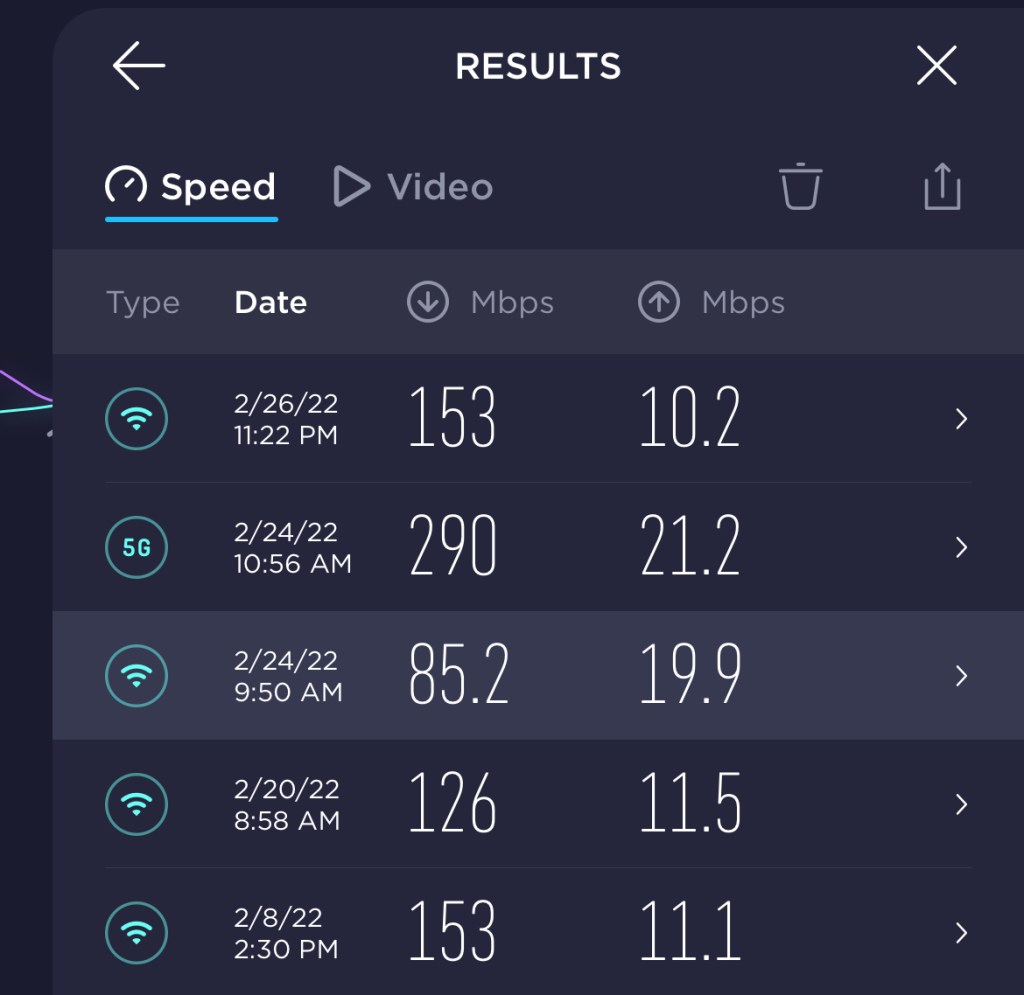1024x995 pixels.
Task: Select the Speed tab
Action: point(191,187)
